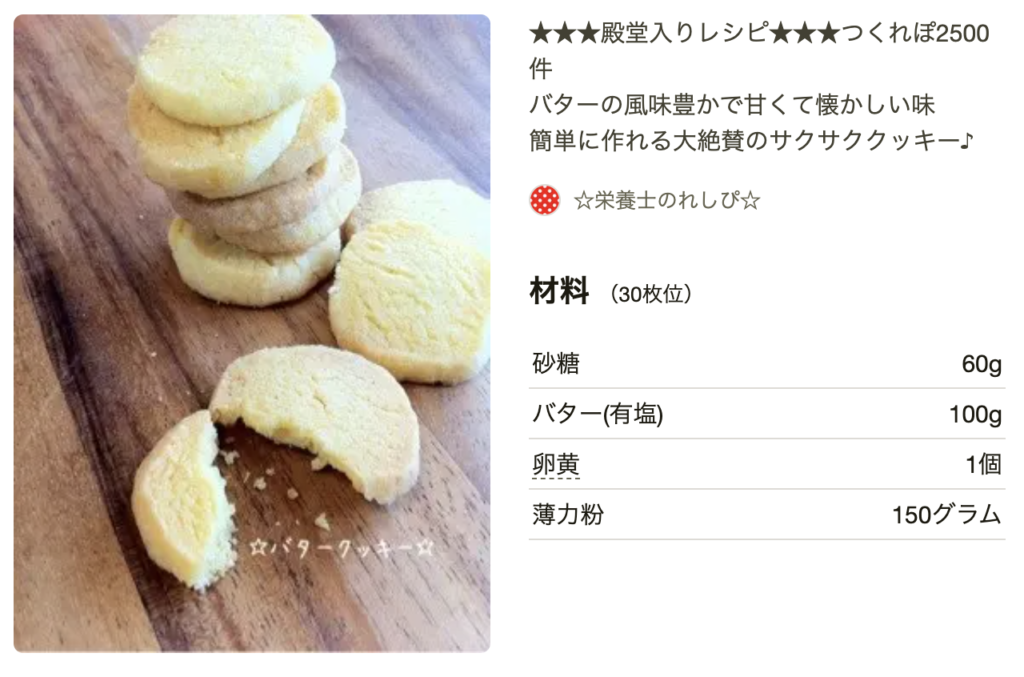Enlarge the butter cookie recipe photo
Viewport: 1024px width, 677px height.
click(x=252, y=333)
